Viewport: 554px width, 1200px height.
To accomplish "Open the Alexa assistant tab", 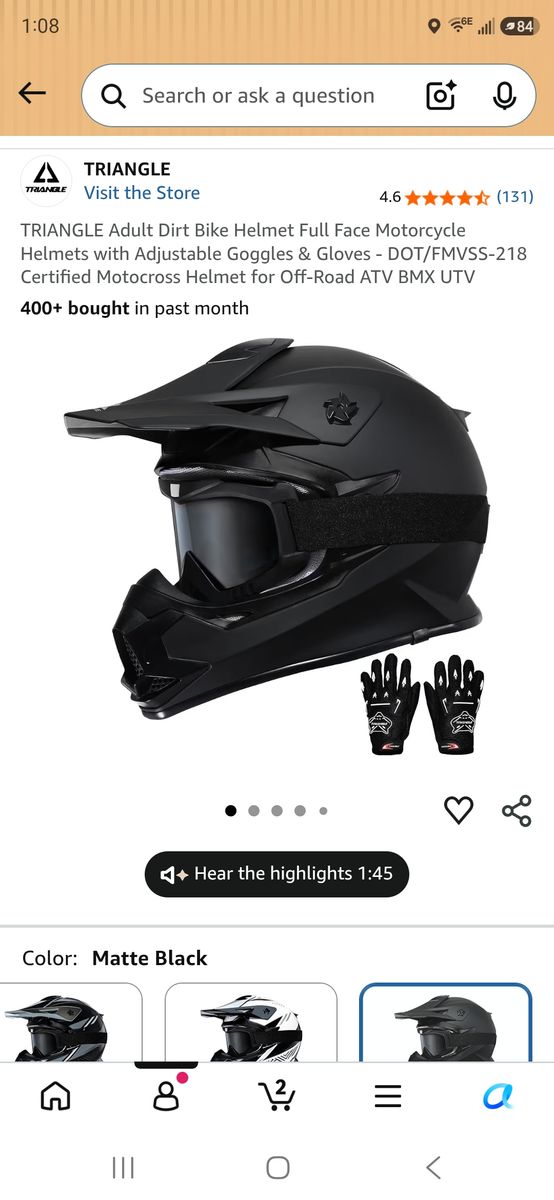I will [x=498, y=1096].
